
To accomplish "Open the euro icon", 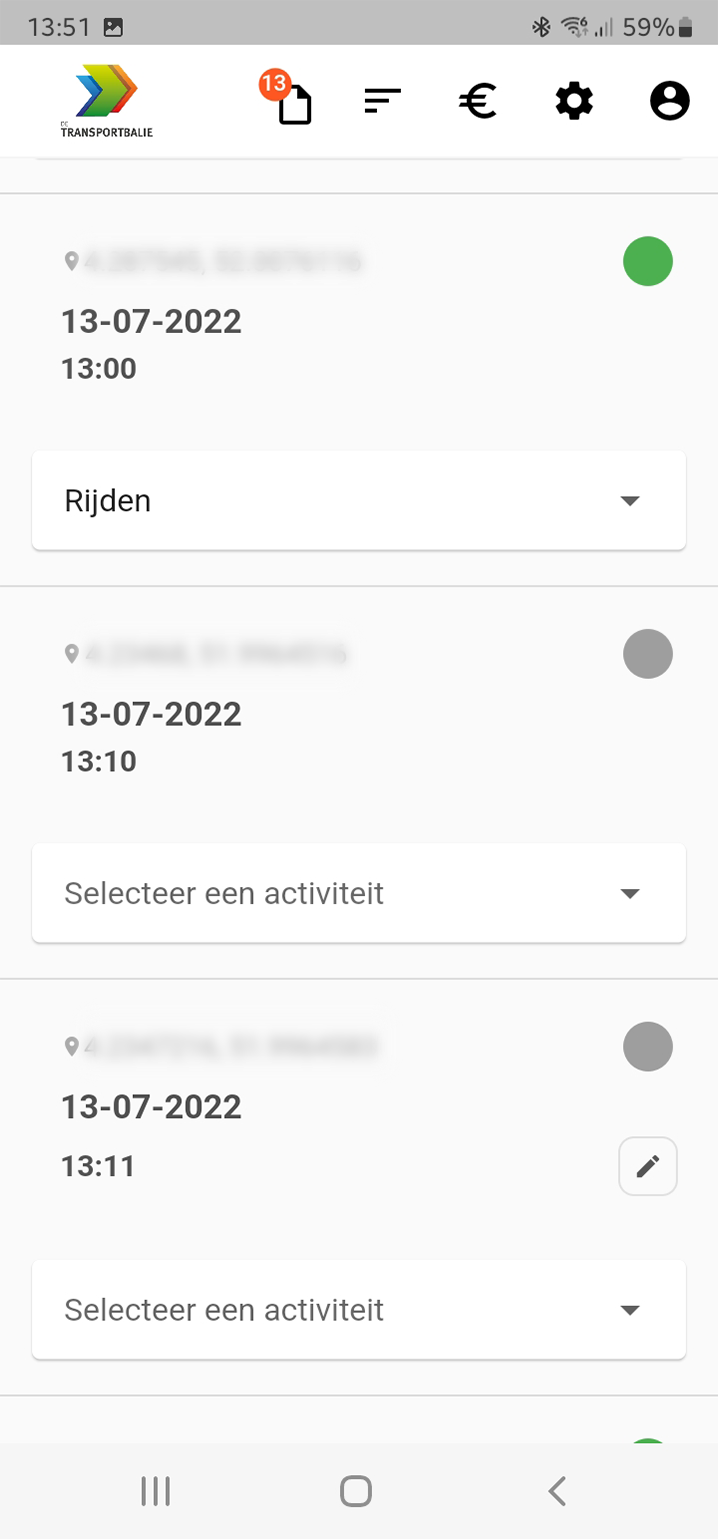I will (478, 101).
